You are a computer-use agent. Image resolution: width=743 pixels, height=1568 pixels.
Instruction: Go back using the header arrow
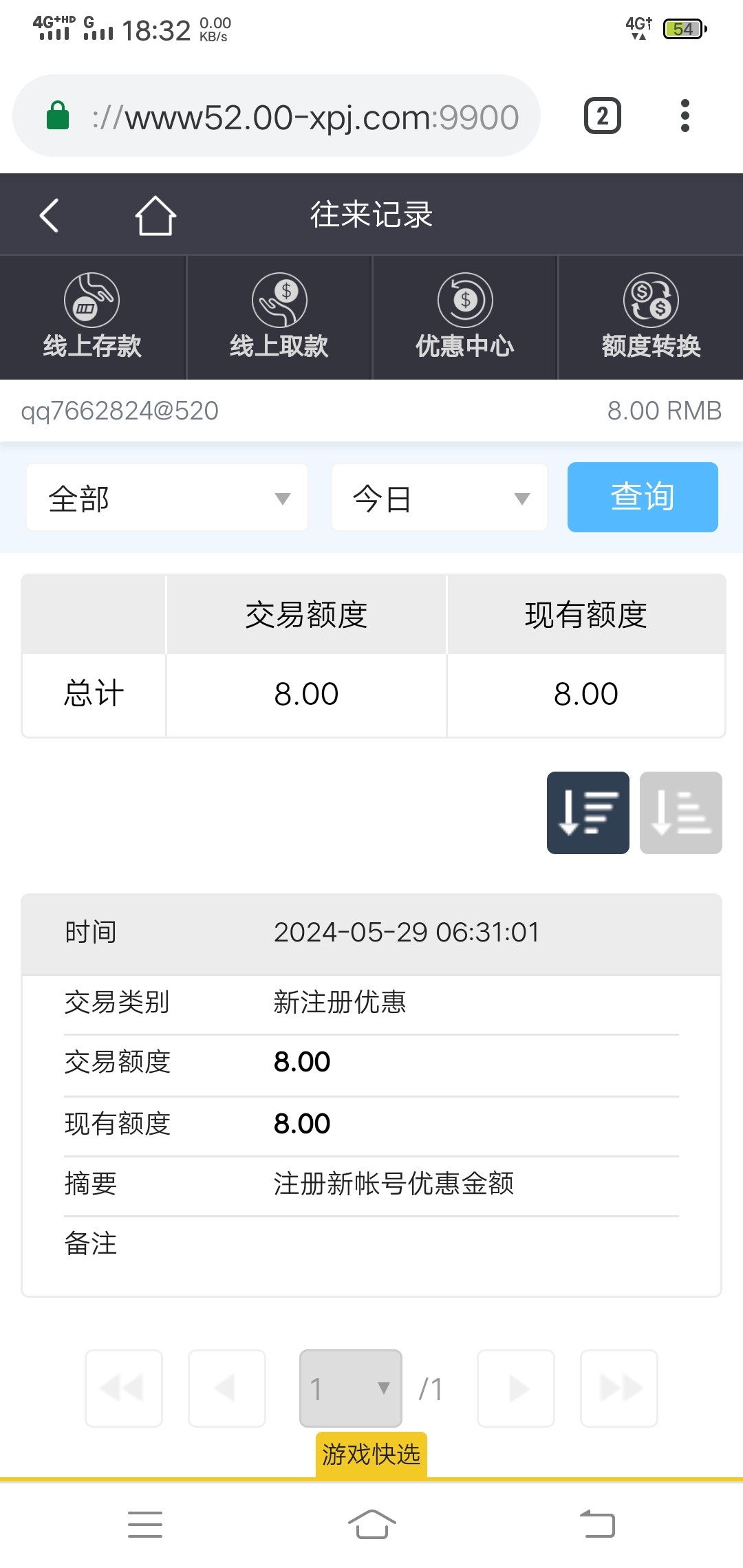[50, 215]
